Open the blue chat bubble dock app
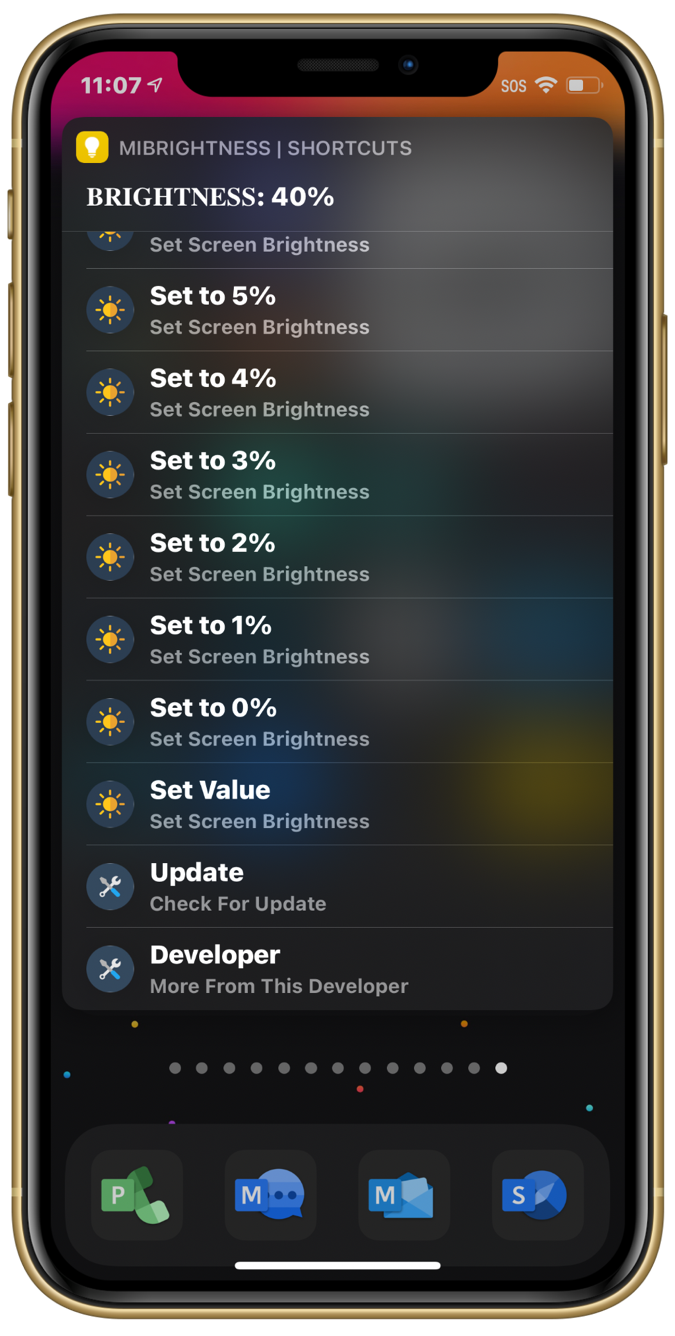The image size is (675, 1336). [270, 1195]
